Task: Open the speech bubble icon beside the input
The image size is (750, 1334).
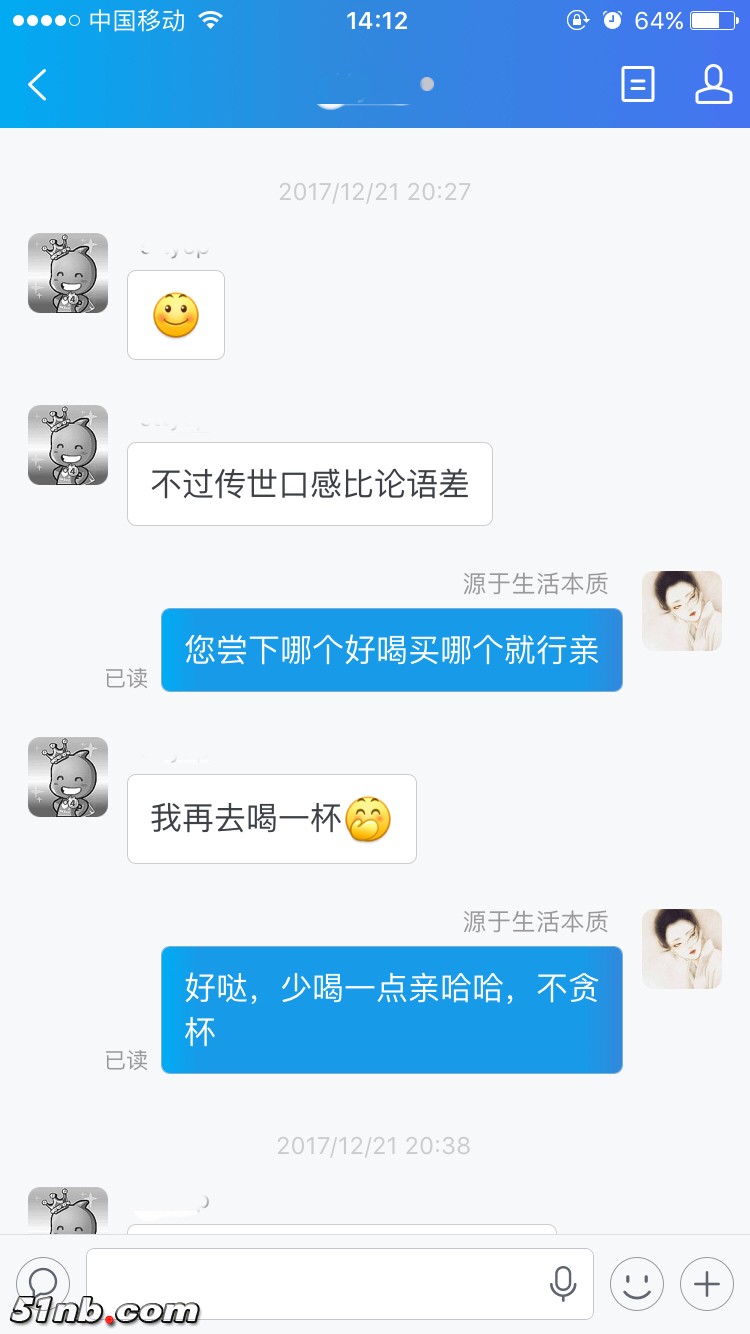Action: point(43,1283)
